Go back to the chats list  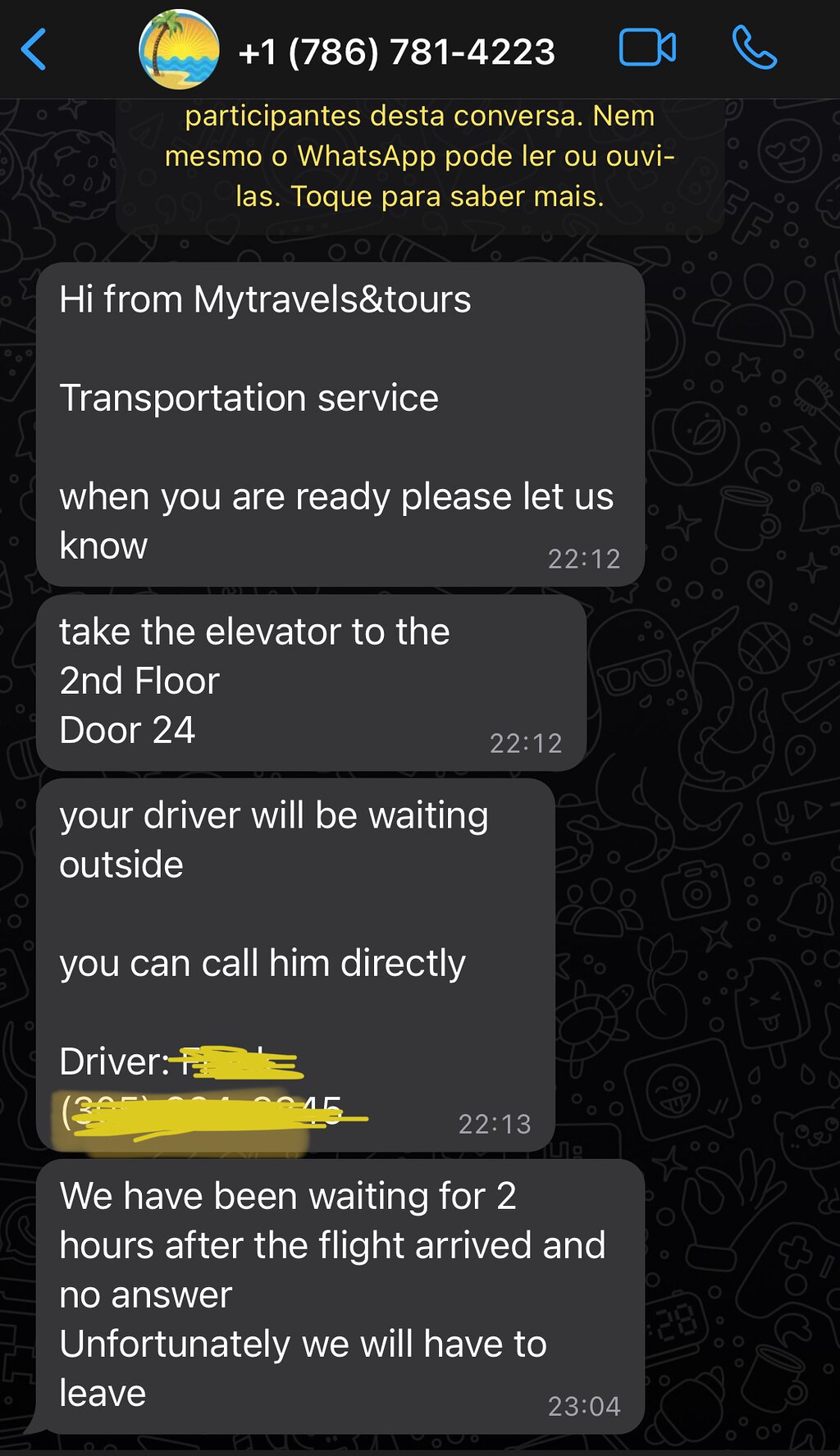(34, 50)
